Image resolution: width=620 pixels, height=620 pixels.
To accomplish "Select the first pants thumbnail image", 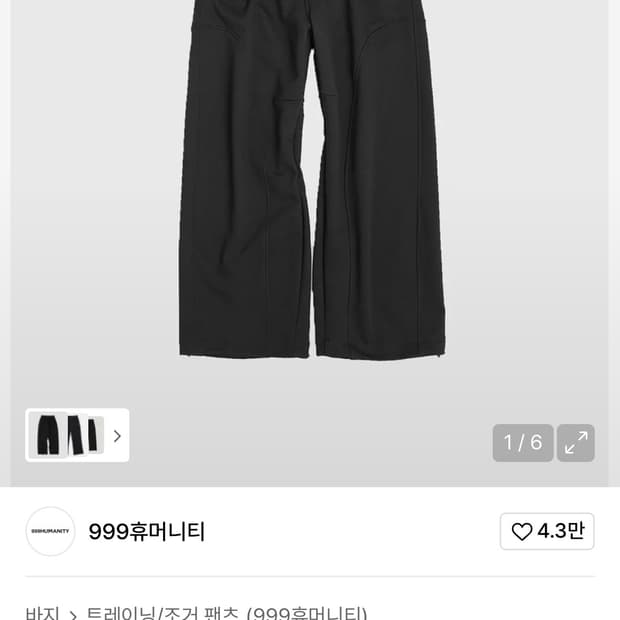I will [47, 435].
